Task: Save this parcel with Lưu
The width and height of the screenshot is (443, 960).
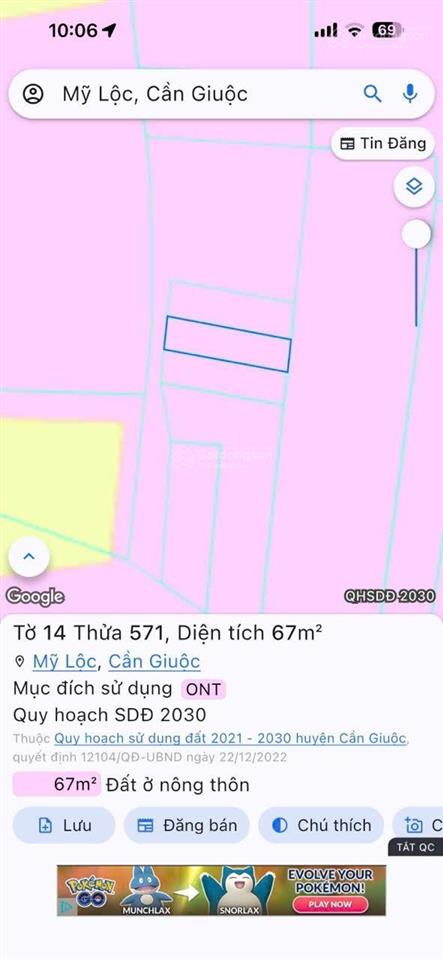Action: pyautogui.click(x=64, y=825)
